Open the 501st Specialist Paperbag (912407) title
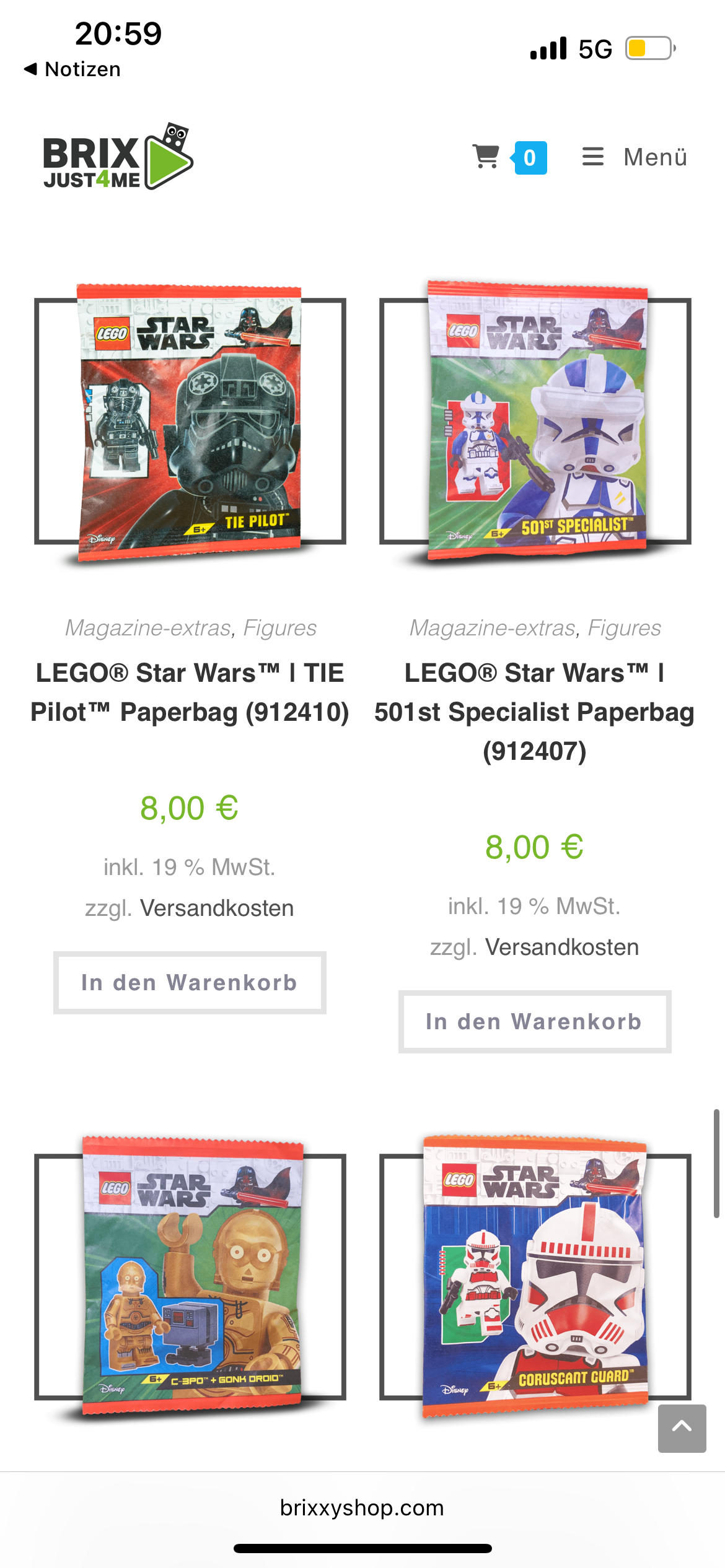 [x=534, y=712]
